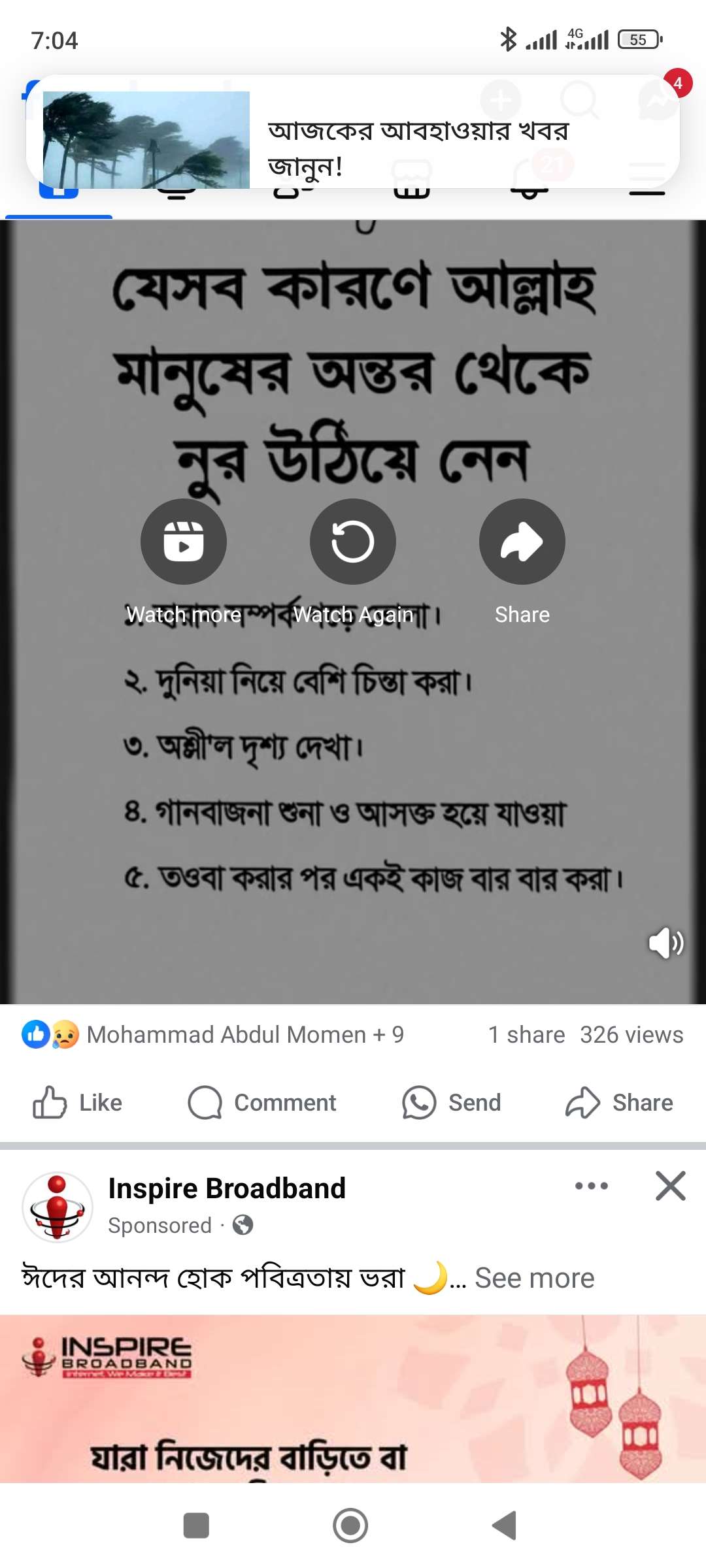Go back using system navigation
This screenshot has width=706, height=1568.
[504, 1526]
